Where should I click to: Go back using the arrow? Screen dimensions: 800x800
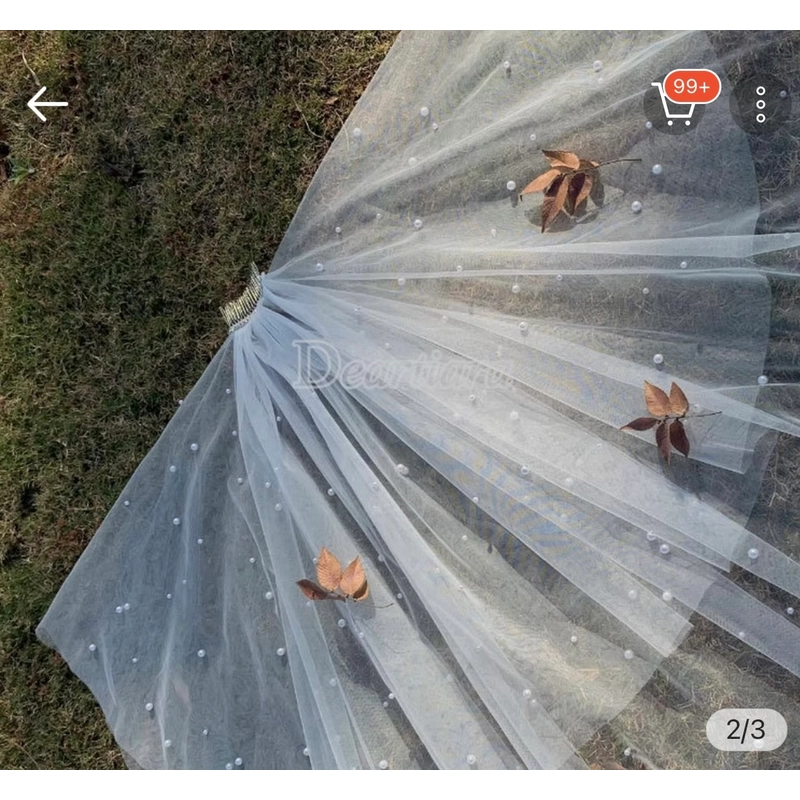point(46,104)
